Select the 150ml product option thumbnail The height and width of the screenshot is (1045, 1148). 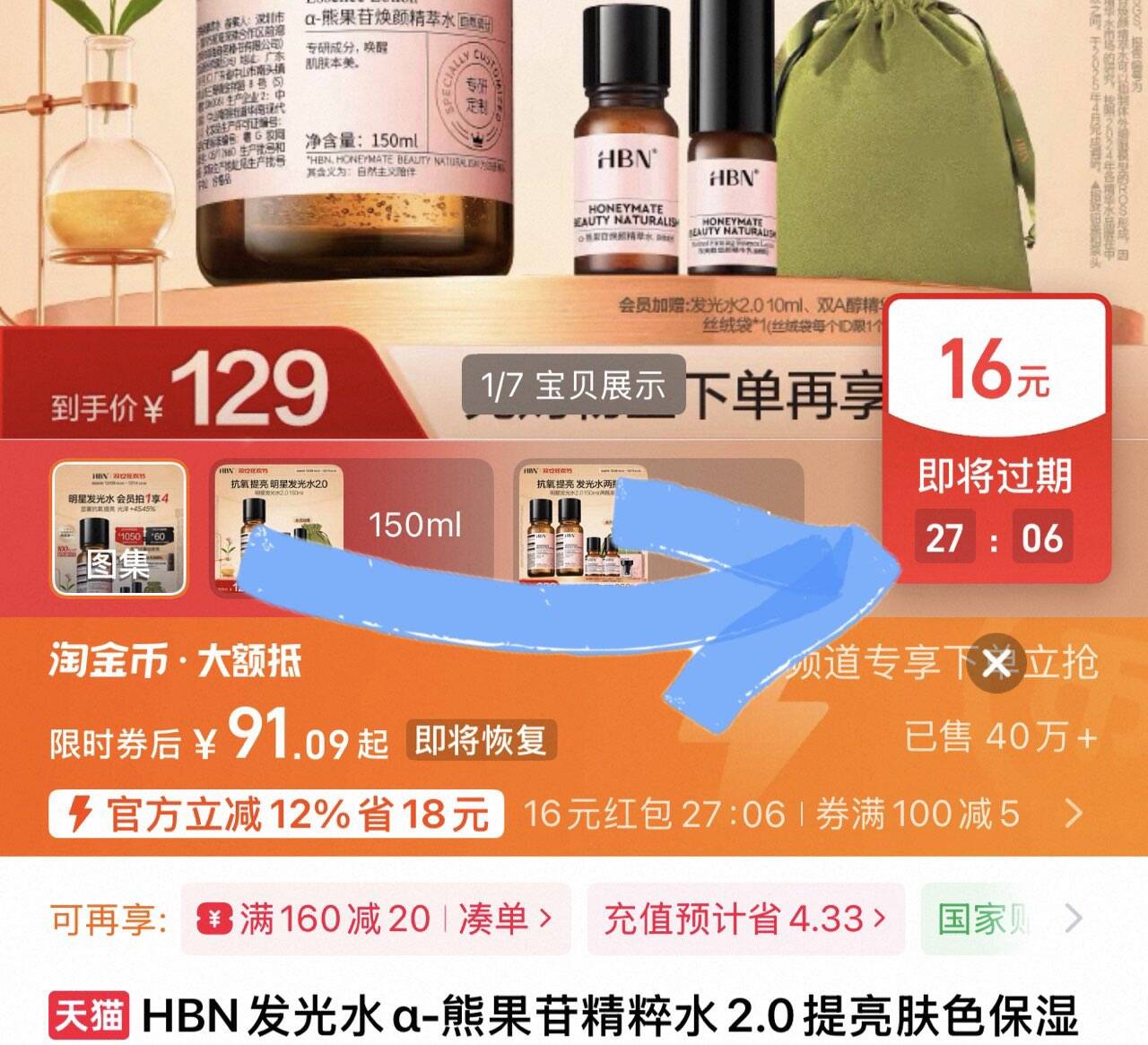(352, 528)
